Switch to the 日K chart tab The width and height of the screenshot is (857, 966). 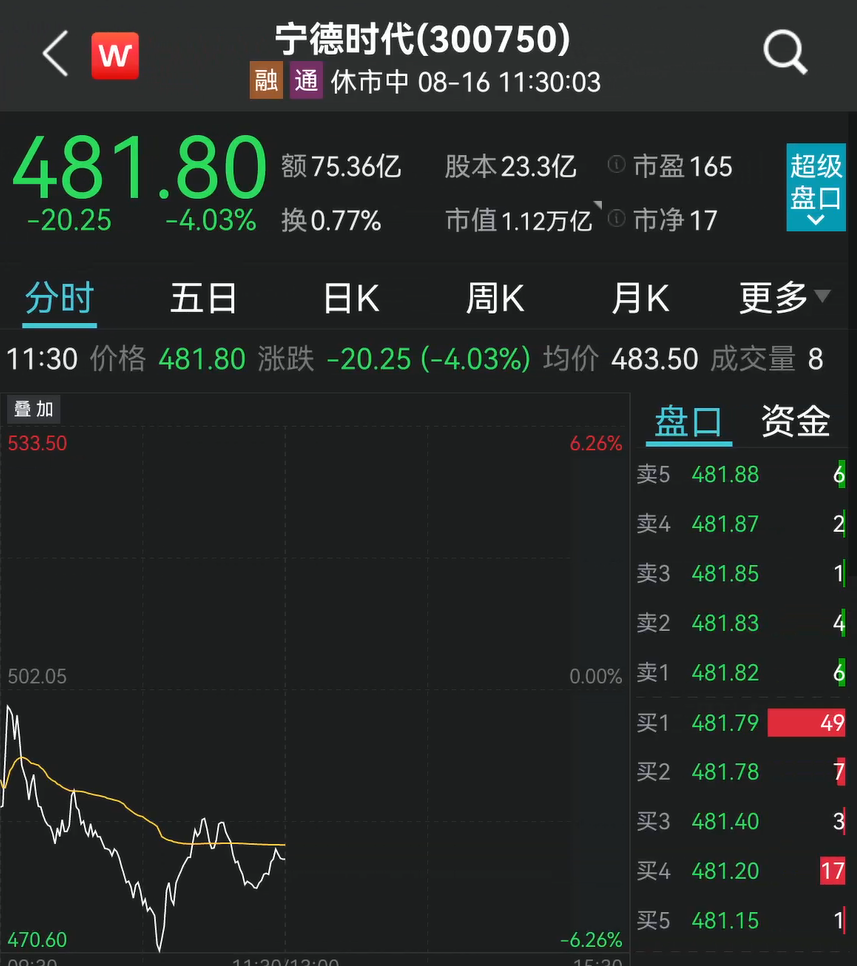(x=351, y=298)
